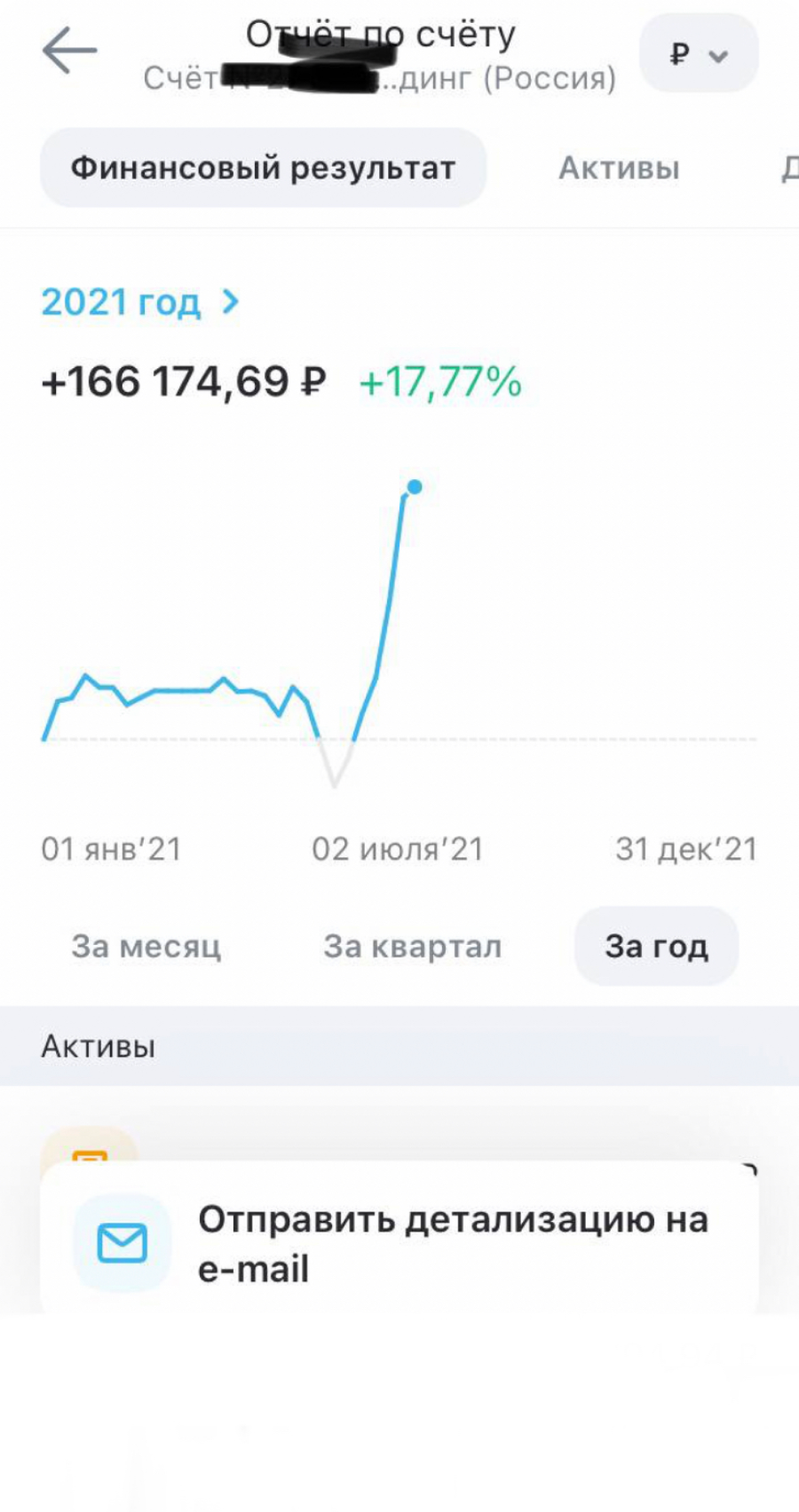Screen dimensions: 799x1512
Task: Tap Отправить детализацию на e-mail
Action: click(399, 1243)
